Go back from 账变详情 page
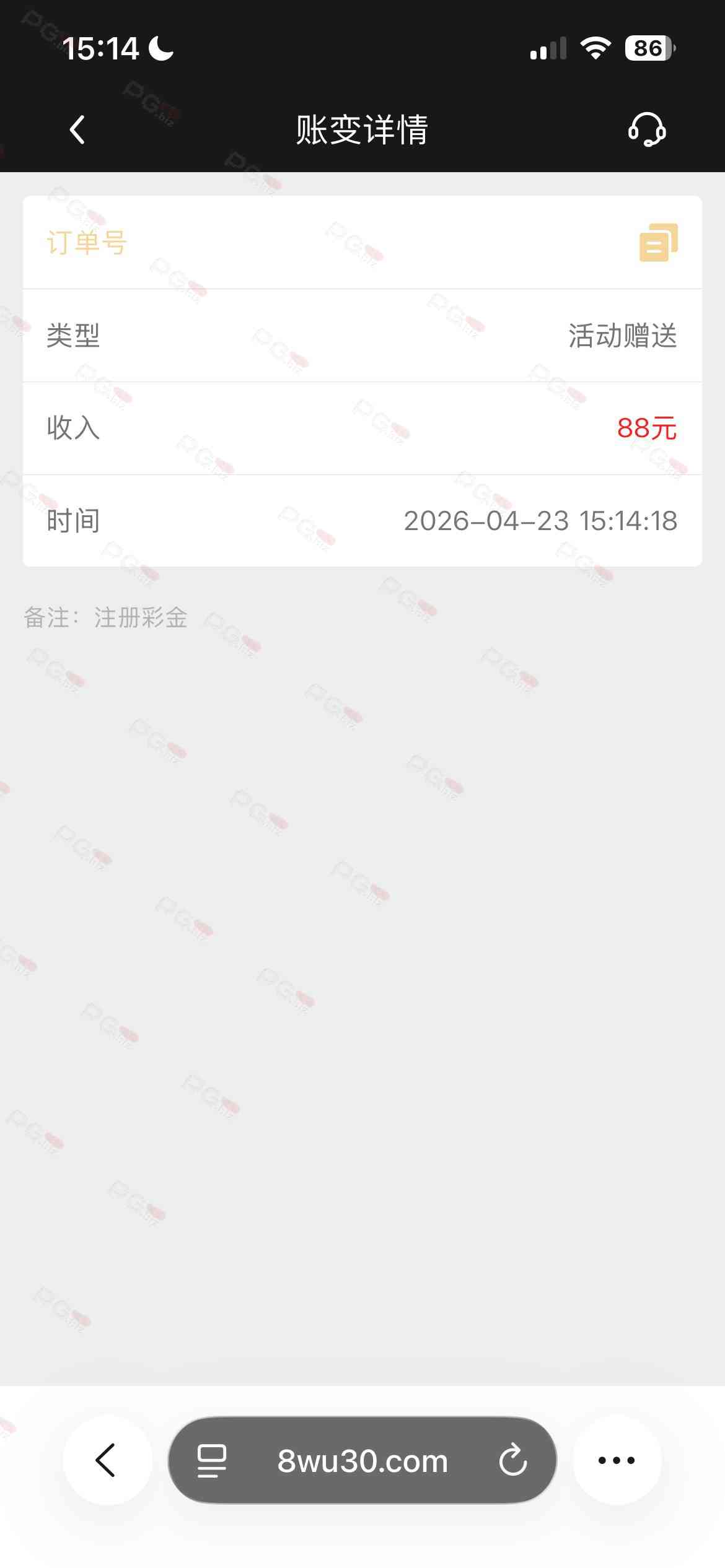Viewport: 725px width, 1568px height. point(77,130)
